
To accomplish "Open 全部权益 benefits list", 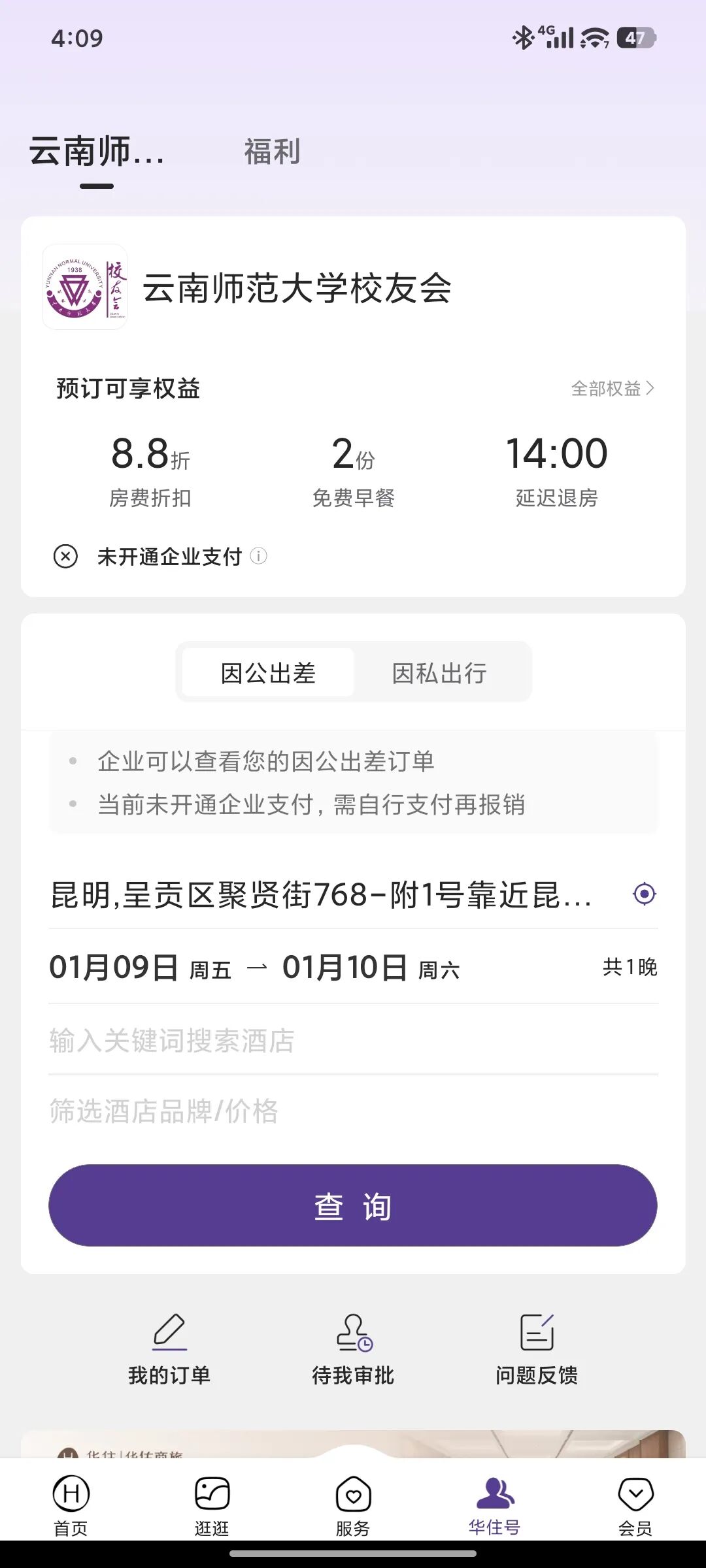I will [612, 389].
